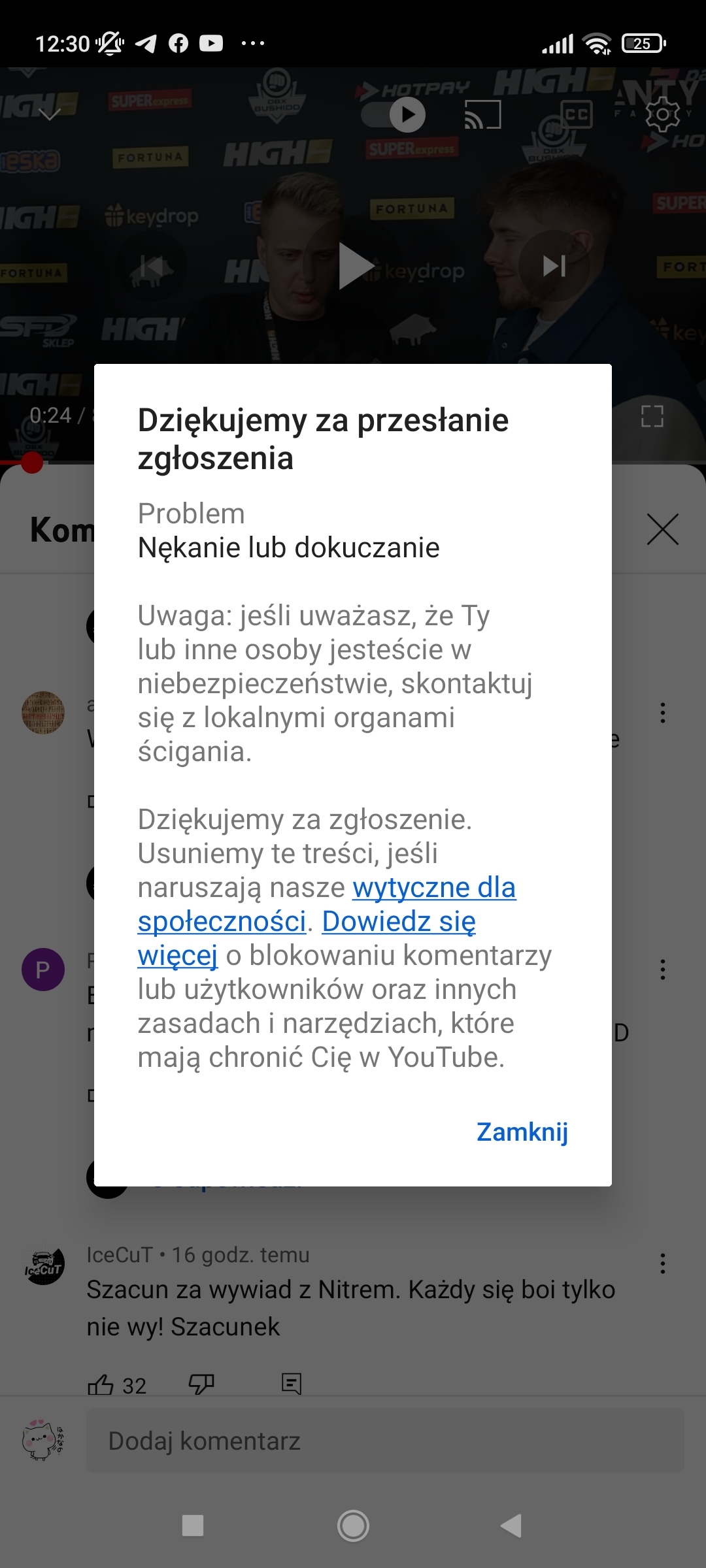The width and height of the screenshot is (706, 1568).
Task: Tap the Dodaj komentarz field
Action: pyautogui.click(x=384, y=1441)
